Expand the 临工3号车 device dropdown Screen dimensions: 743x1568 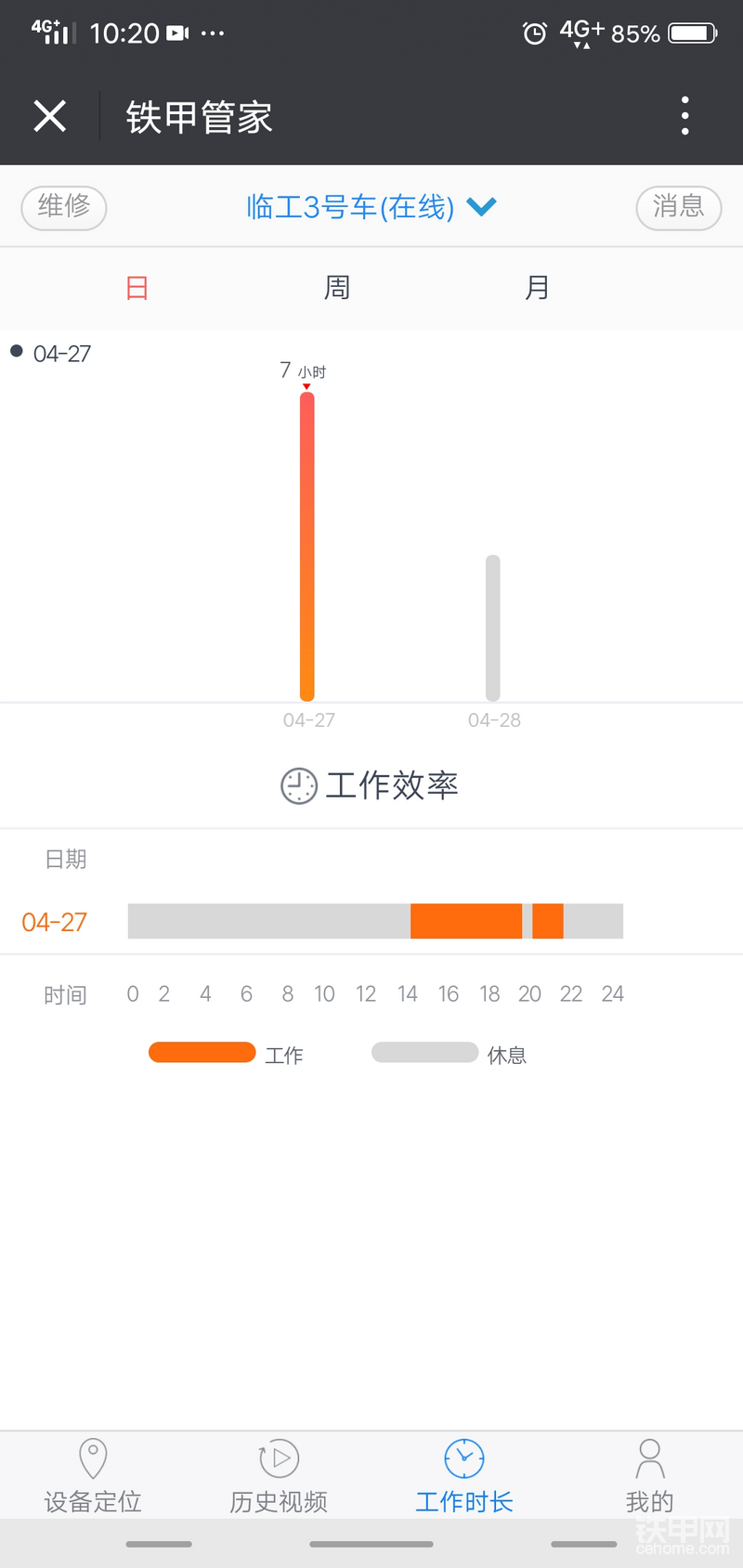371,207
